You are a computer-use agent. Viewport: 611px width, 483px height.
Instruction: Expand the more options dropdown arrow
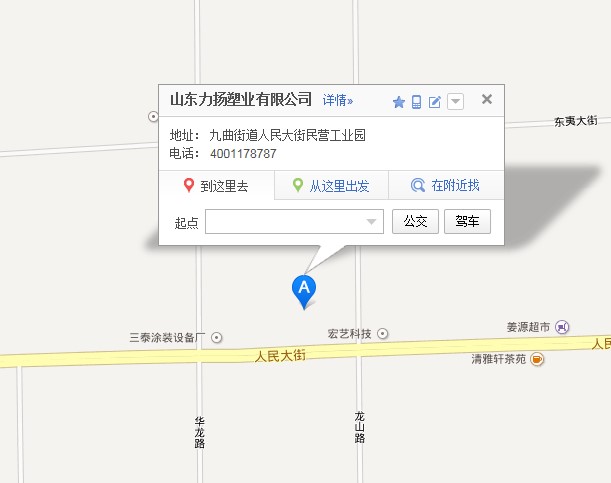pyautogui.click(x=455, y=102)
